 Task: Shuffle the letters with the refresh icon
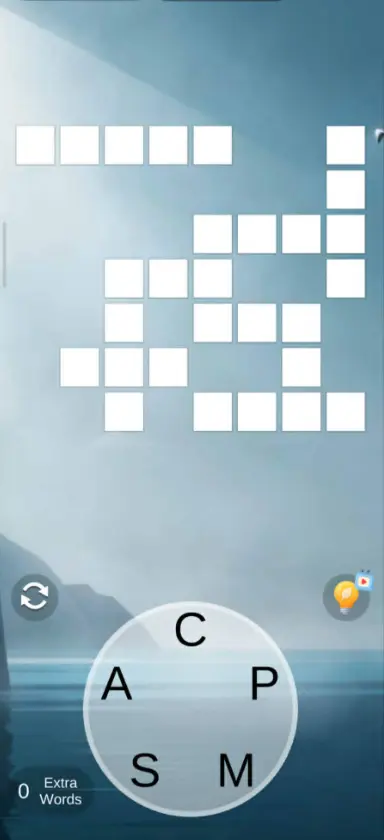pos(34,597)
